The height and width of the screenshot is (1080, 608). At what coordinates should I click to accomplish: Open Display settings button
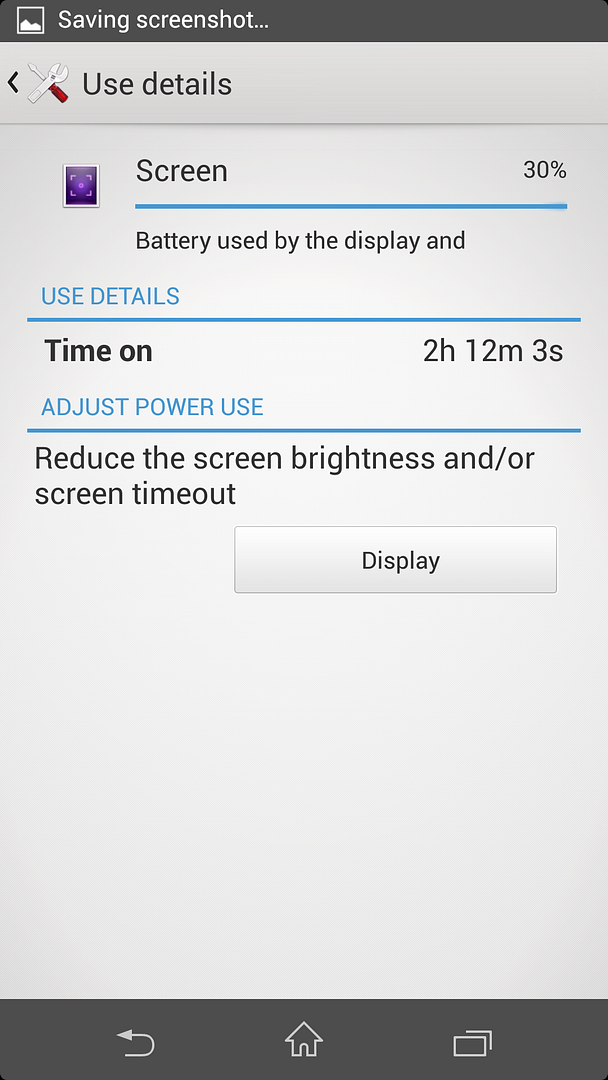click(395, 560)
